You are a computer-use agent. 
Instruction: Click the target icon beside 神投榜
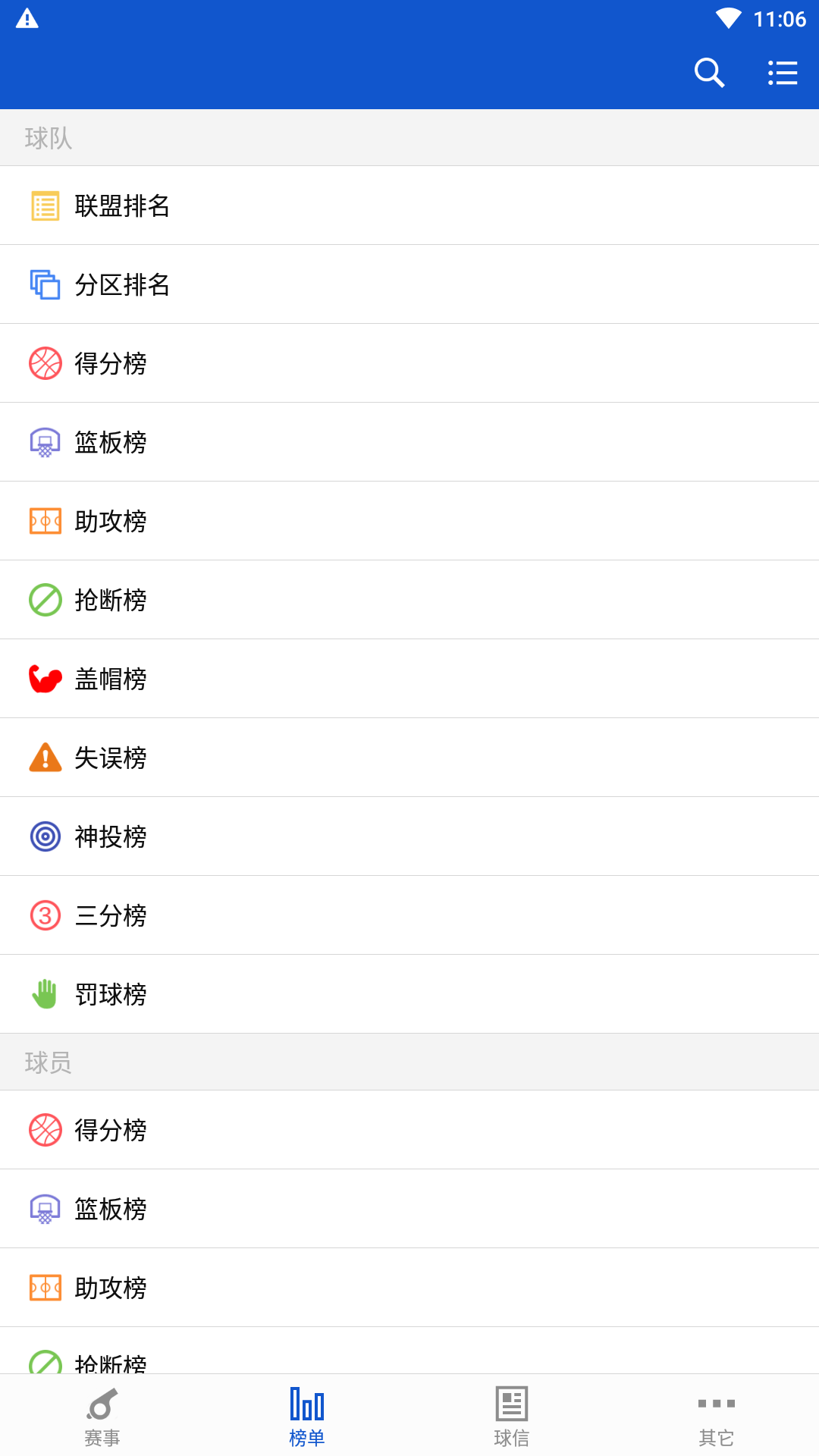45,836
